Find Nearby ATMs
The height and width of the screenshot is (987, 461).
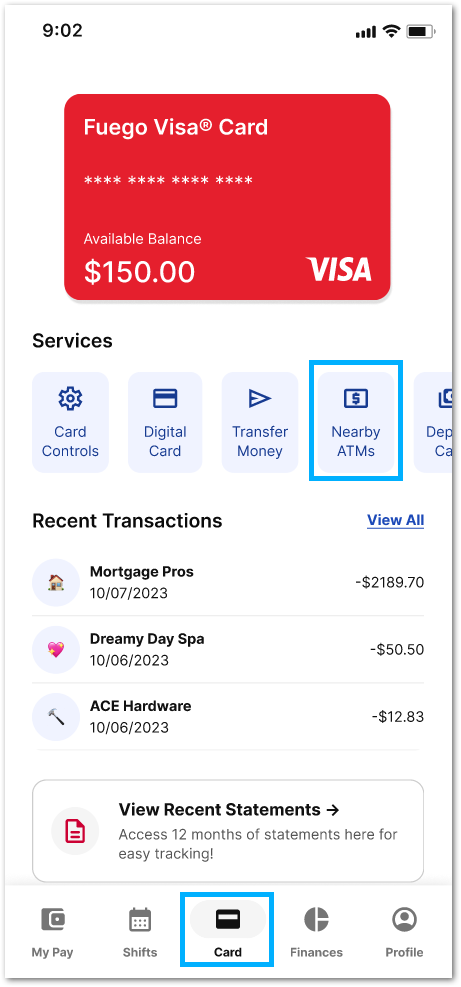(x=356, y=422)
